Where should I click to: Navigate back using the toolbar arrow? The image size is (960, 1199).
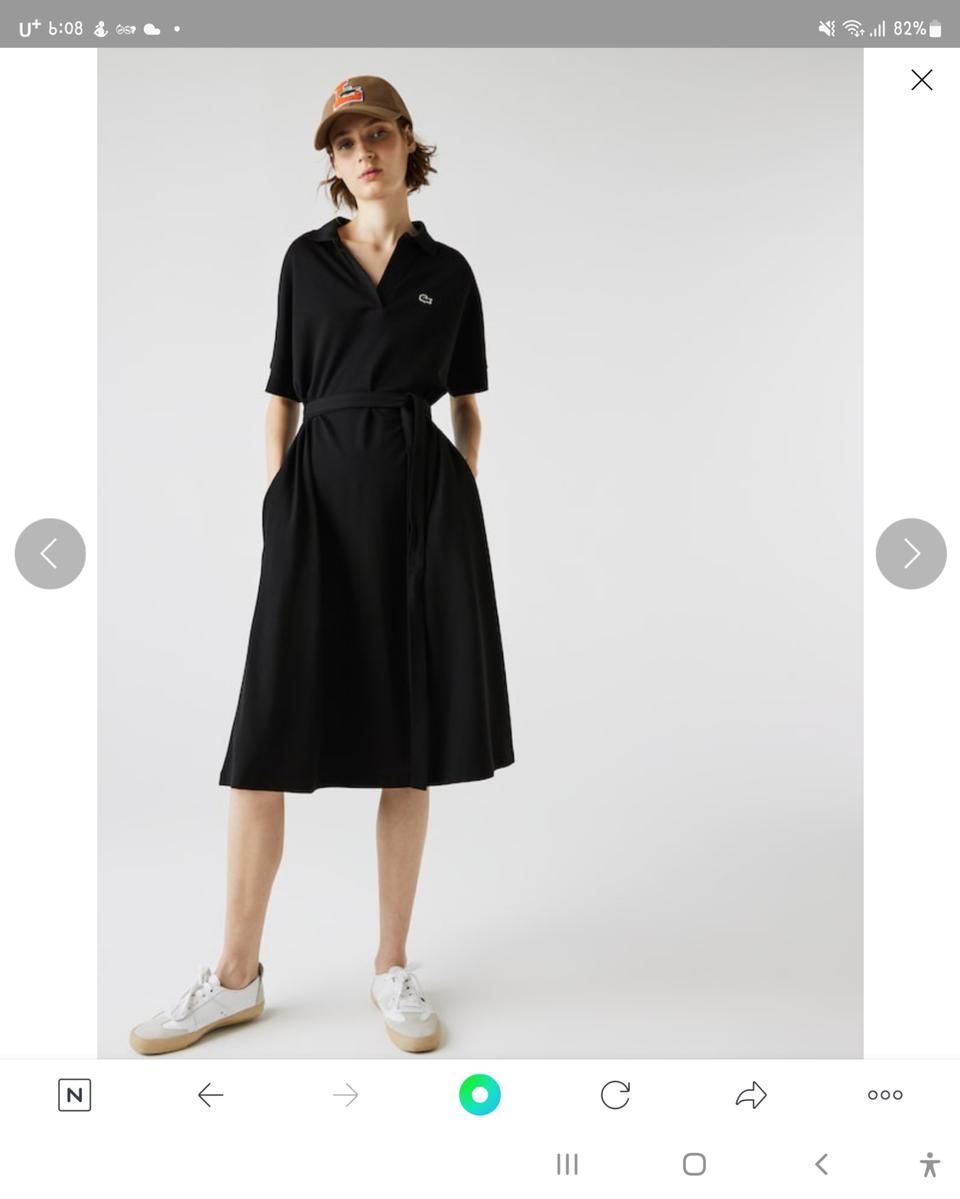pos(210,1095)
